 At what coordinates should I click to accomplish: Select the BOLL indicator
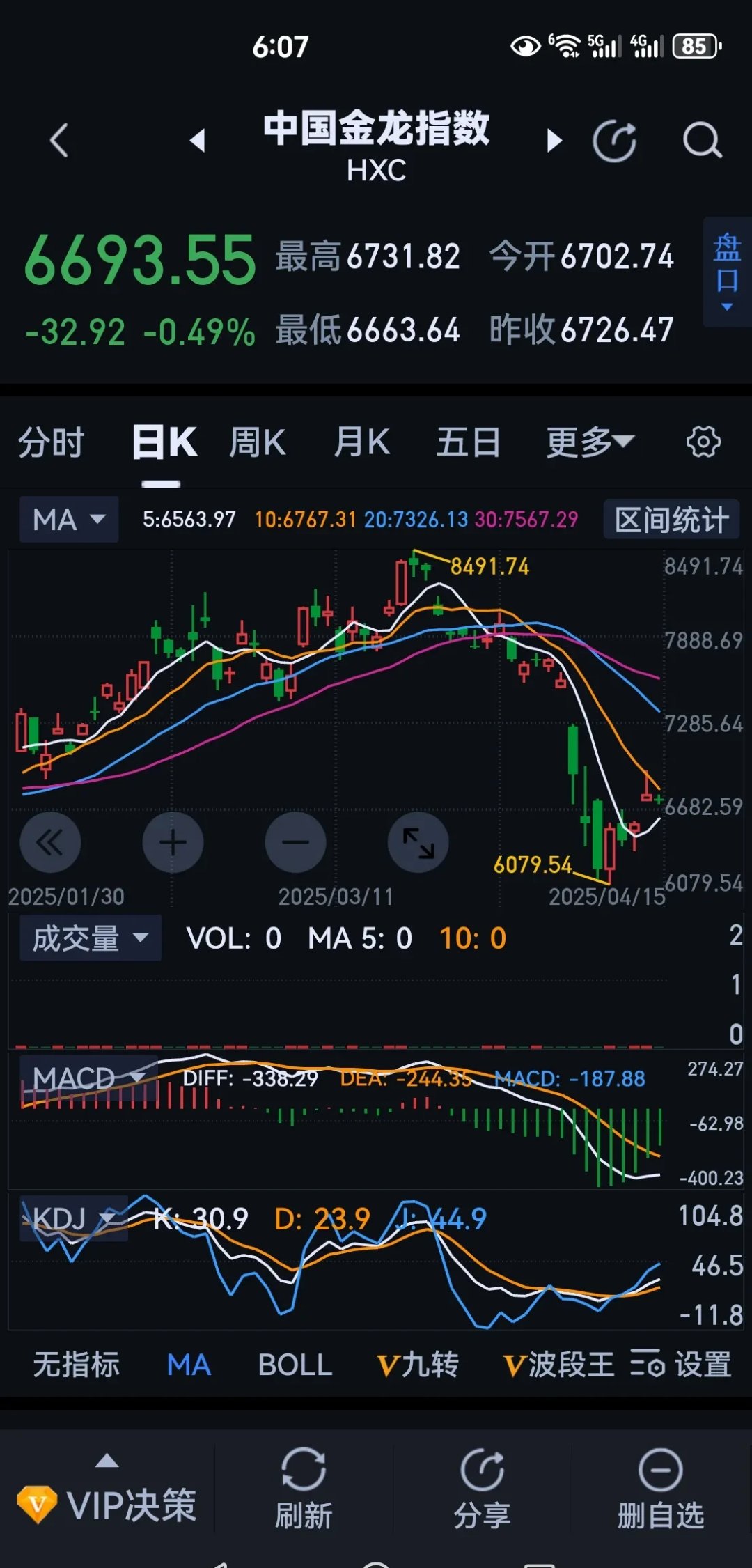click(295, 1365)
